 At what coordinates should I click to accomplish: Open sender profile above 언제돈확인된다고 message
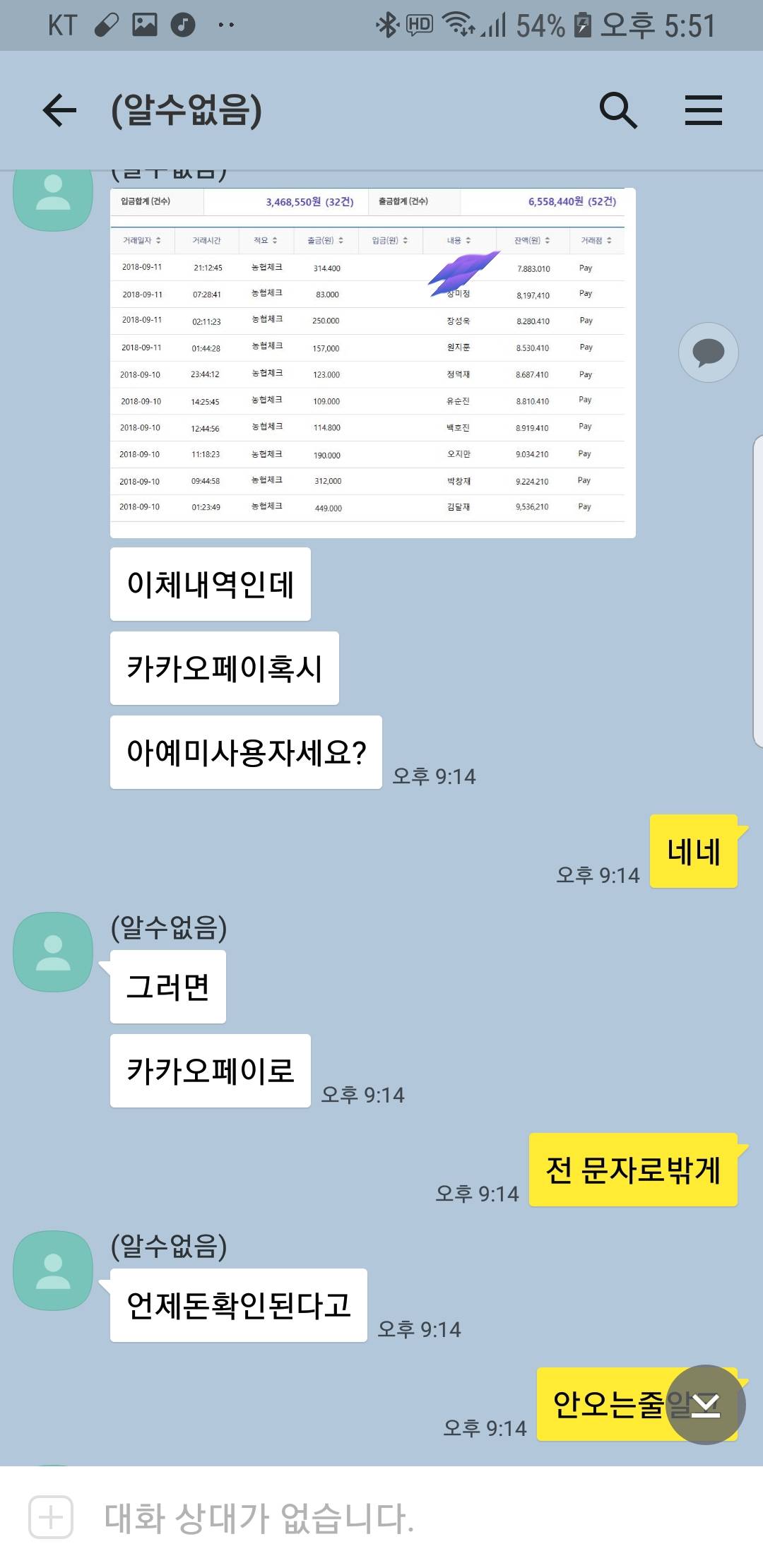[x=54, y=1271]
